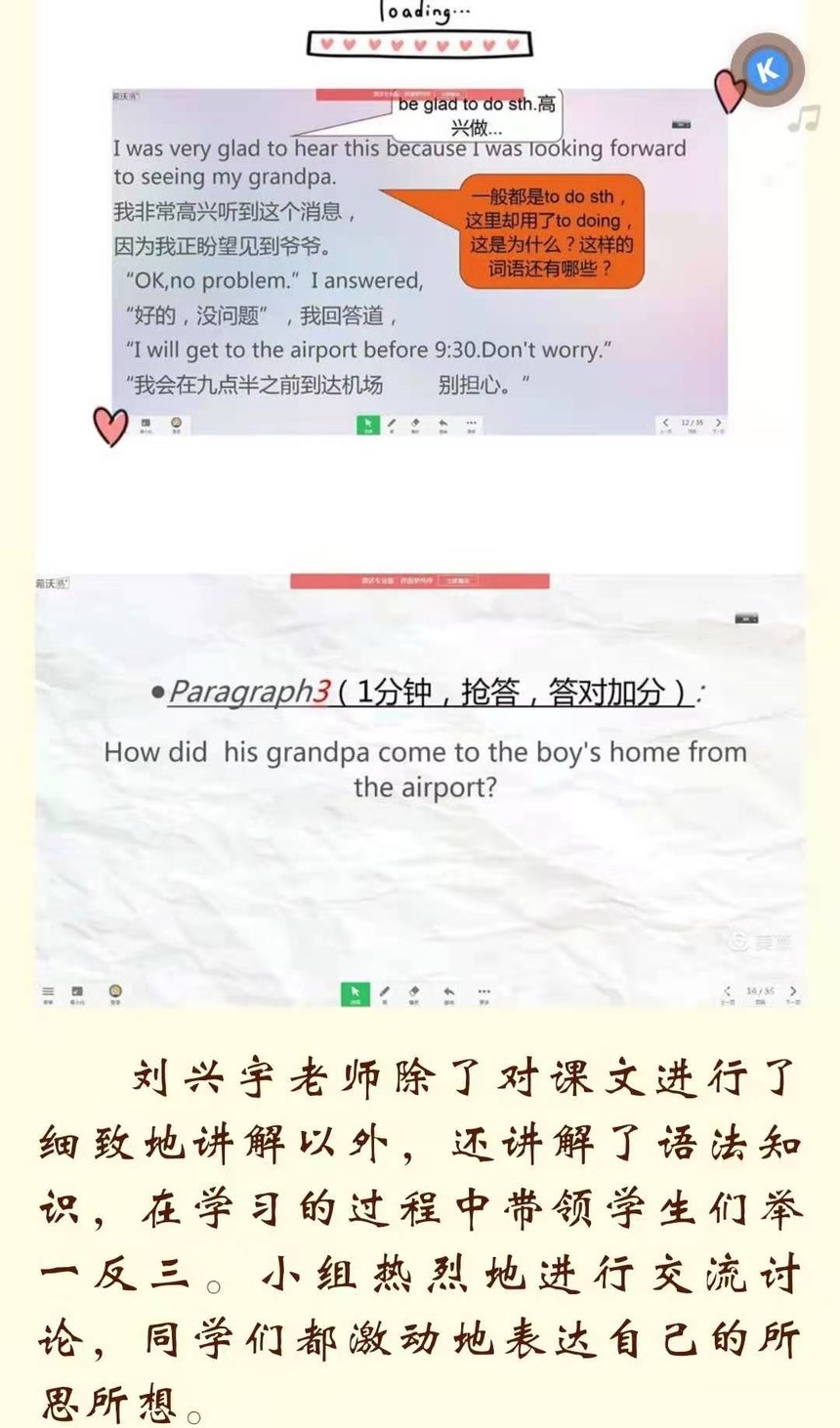840x1428 pixels.
Task: Enlarge the Paragraph3 question slide image
Action: pyautogui.click(x=420, y=790)
